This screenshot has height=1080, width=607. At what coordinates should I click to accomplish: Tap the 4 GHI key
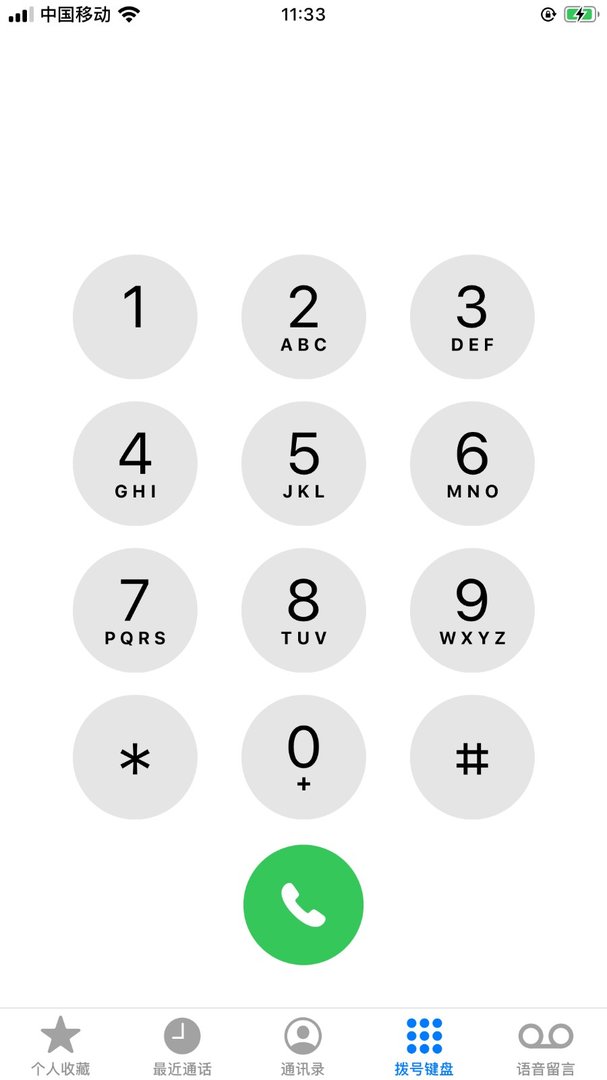pyautogui.click(x=135, y=464)
